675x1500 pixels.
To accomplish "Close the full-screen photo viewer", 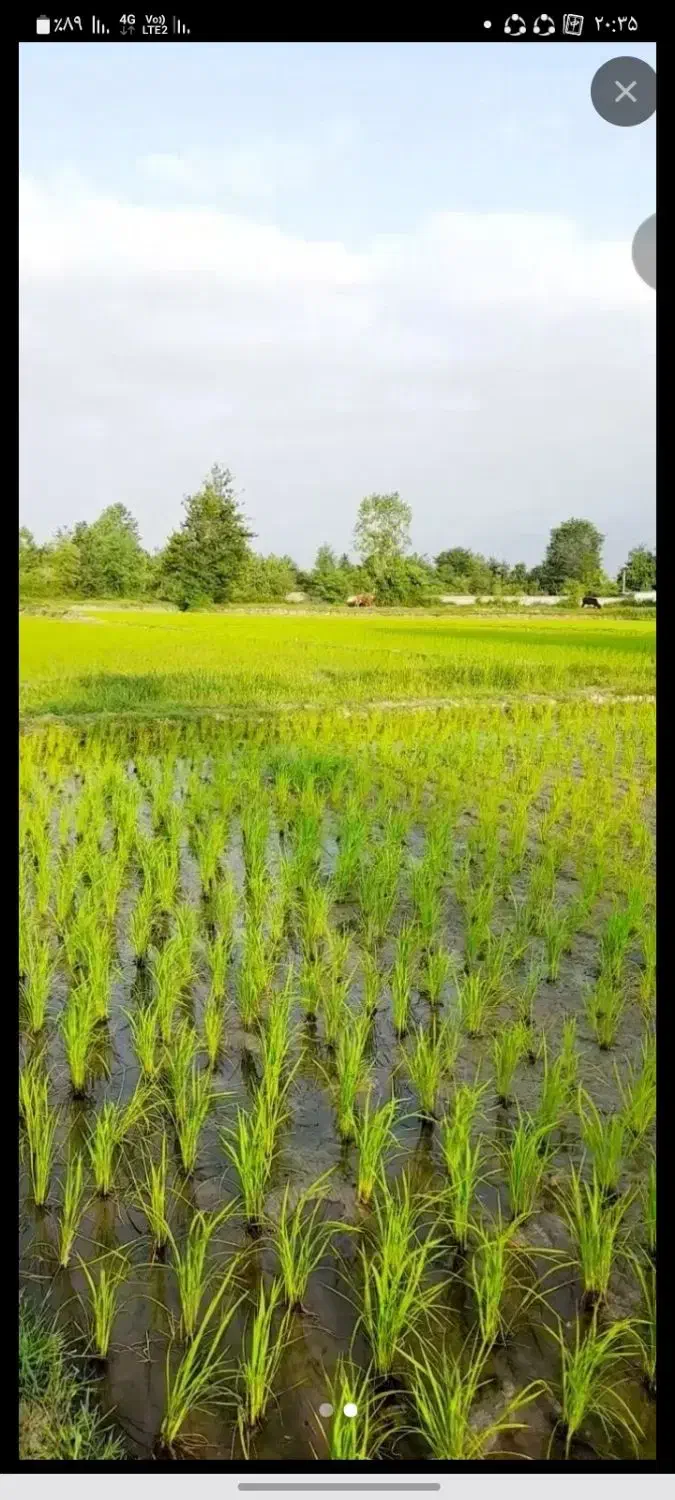I will (625, 92).
